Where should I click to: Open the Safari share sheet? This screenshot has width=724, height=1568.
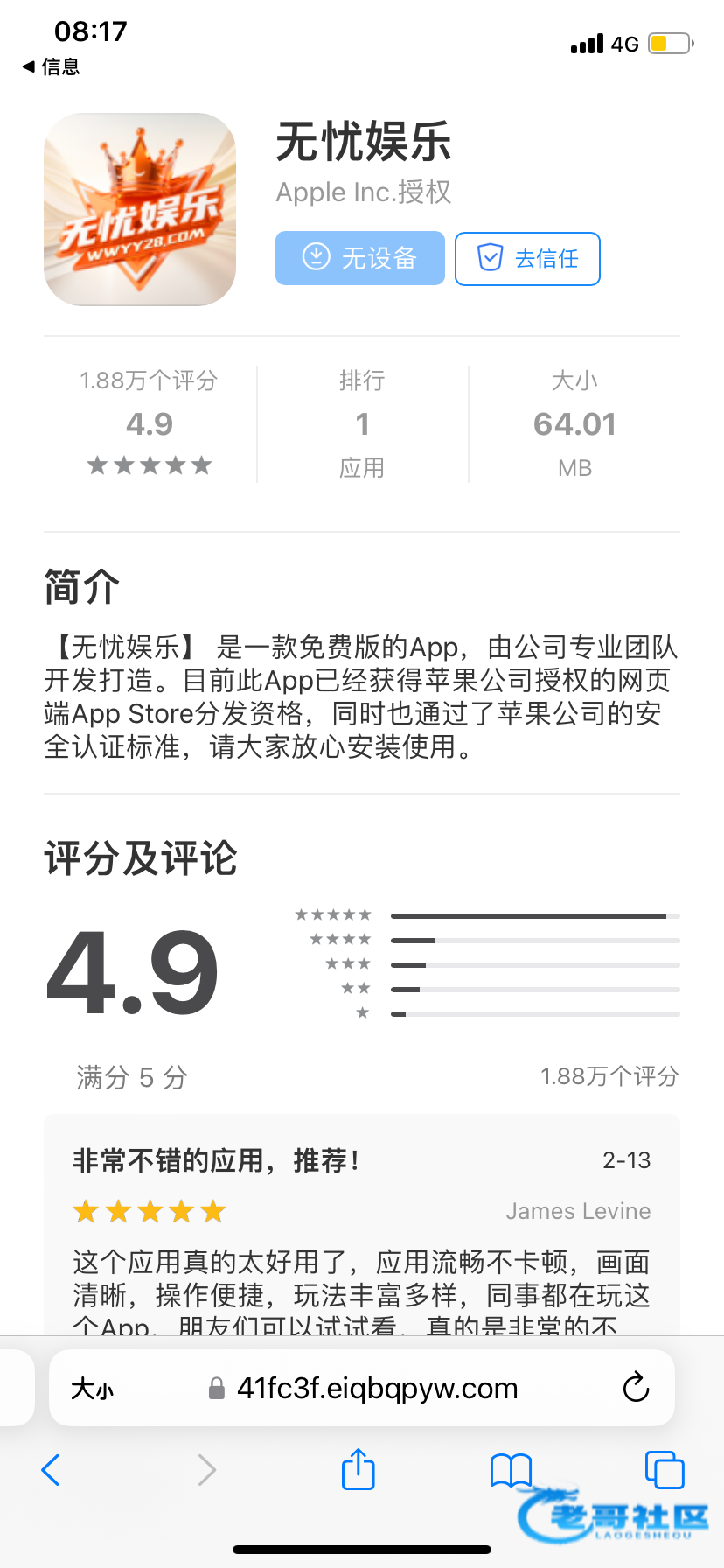pyautogui.click(x=358, y=1469)
